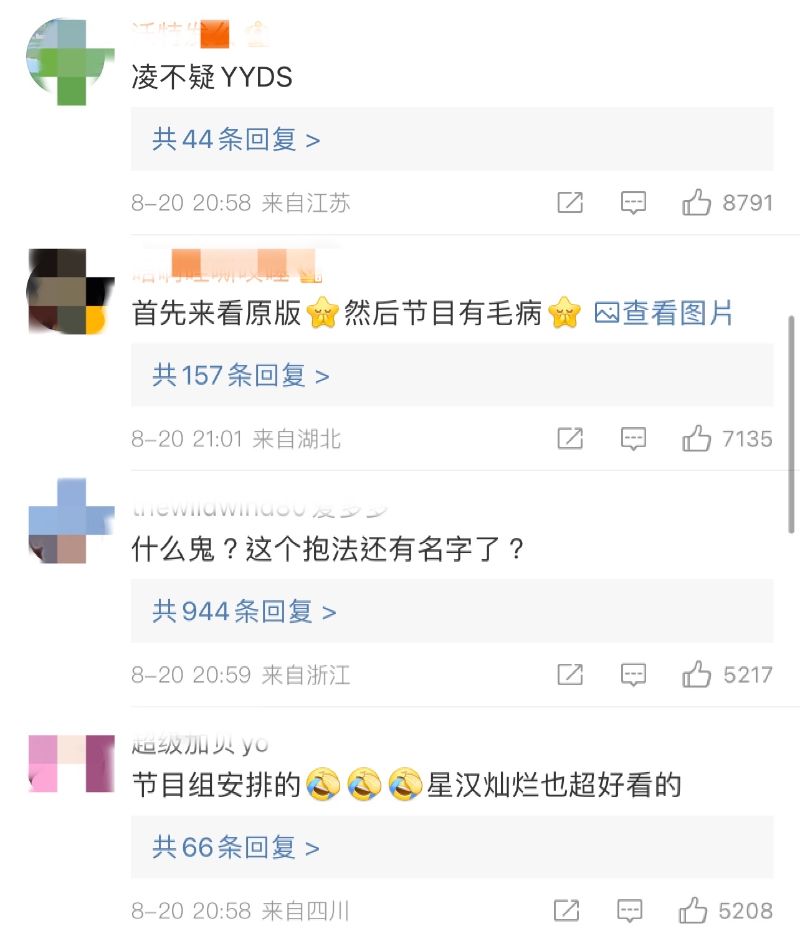Viewport: 800px width, 936px height.
Task: Like the comment with 5217 likes
Action: (x=697, y=674)
